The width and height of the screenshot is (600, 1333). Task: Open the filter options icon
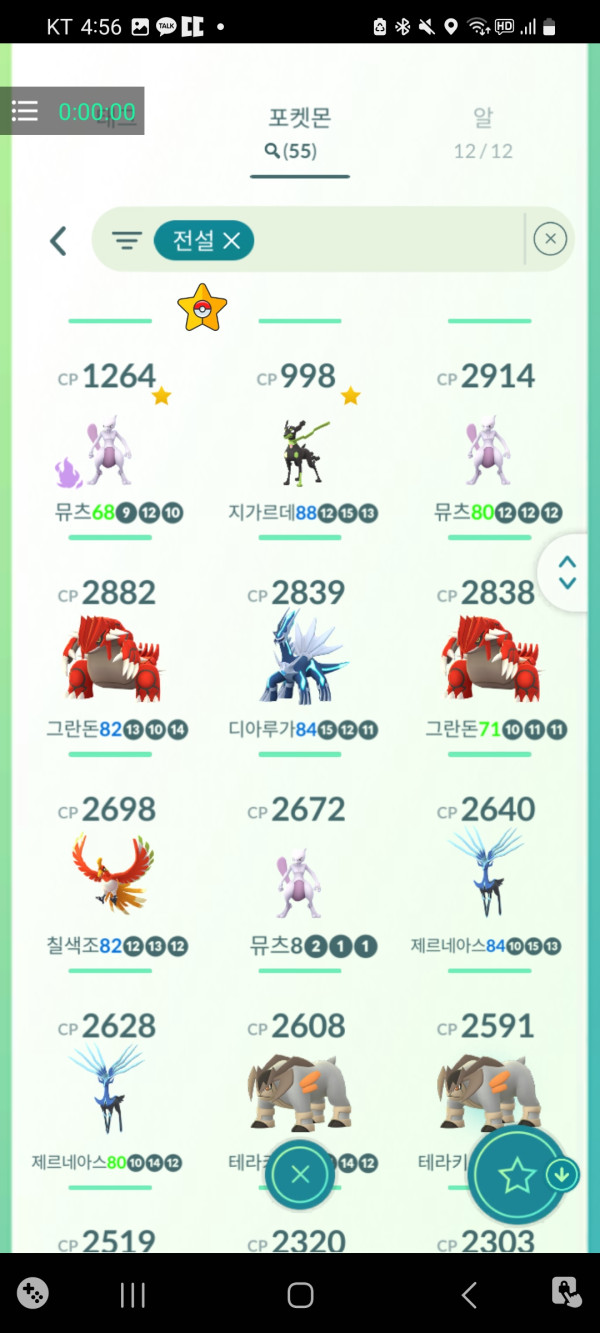click(x=126, y=240)
